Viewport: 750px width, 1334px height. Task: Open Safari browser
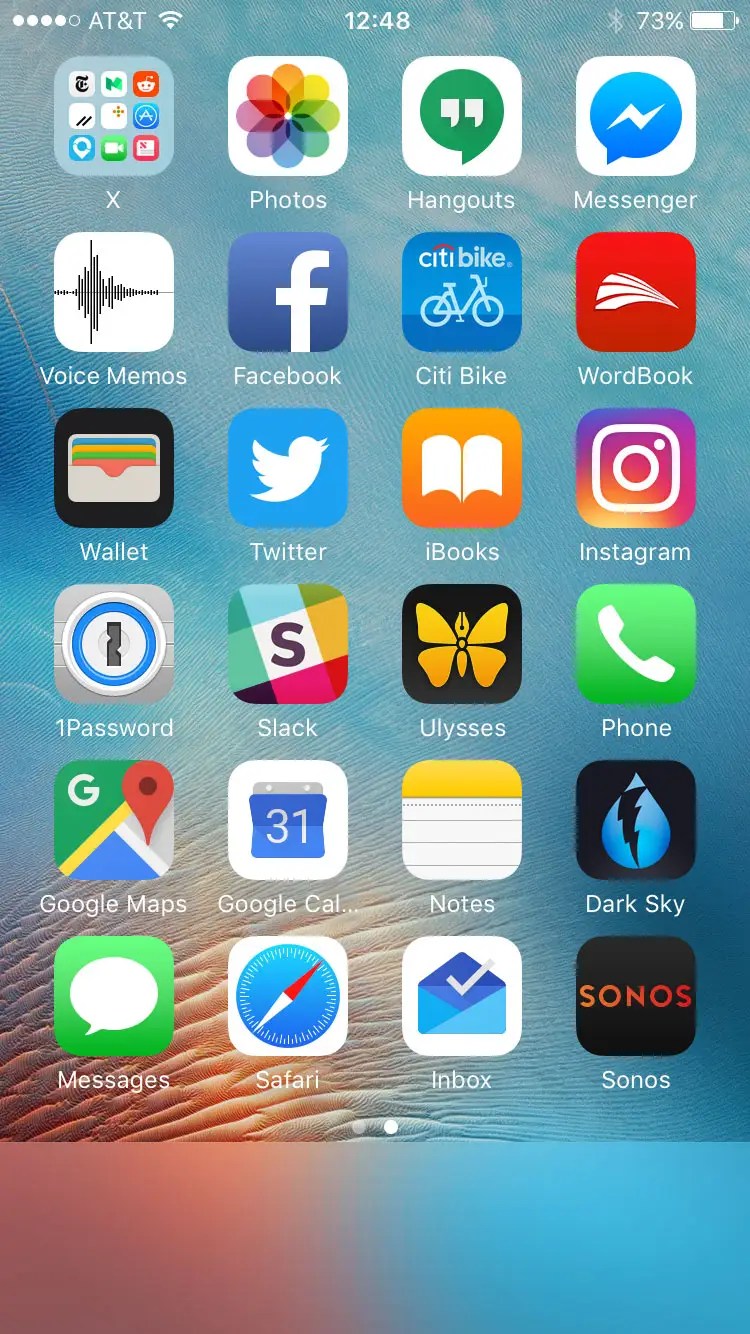tap(288, 996)
